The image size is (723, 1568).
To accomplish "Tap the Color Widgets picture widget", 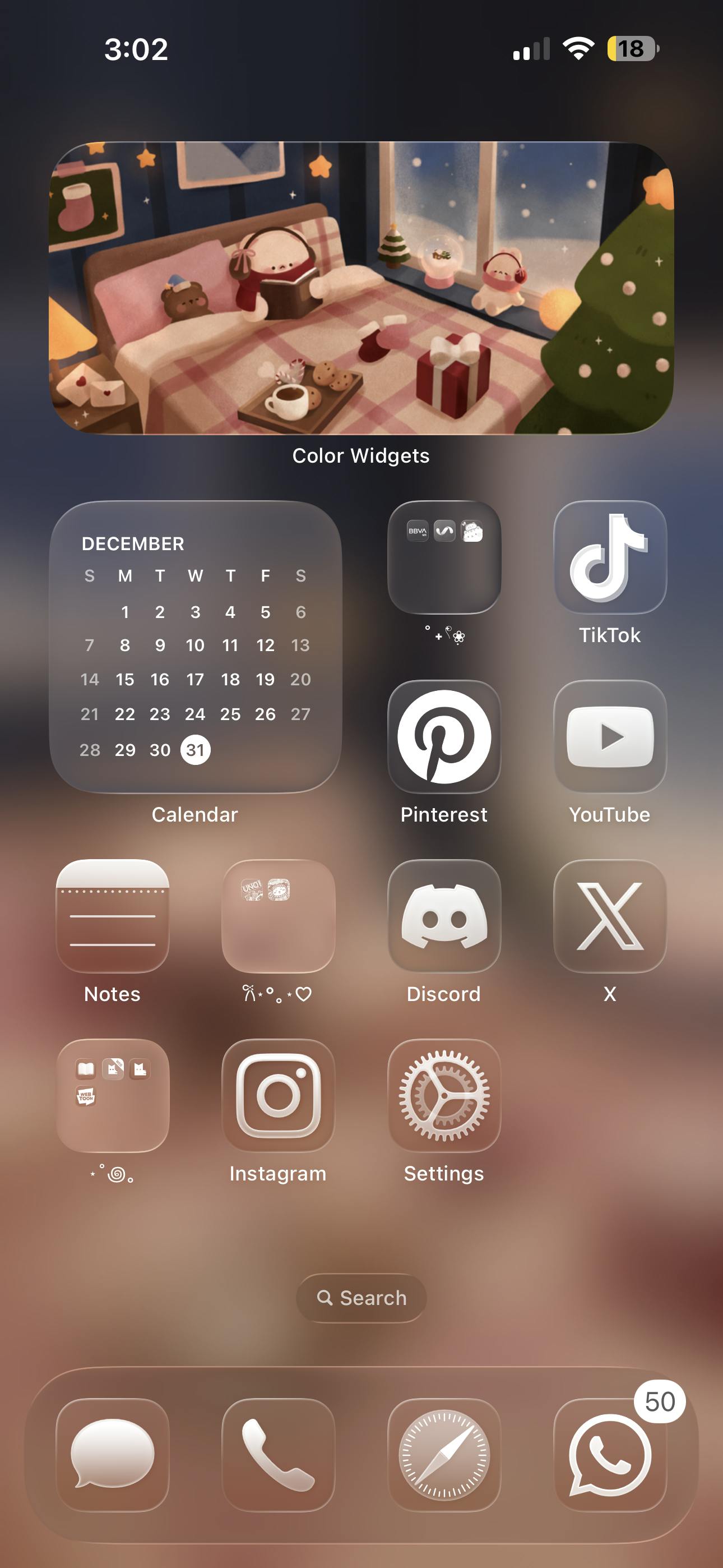I will 361,288.
